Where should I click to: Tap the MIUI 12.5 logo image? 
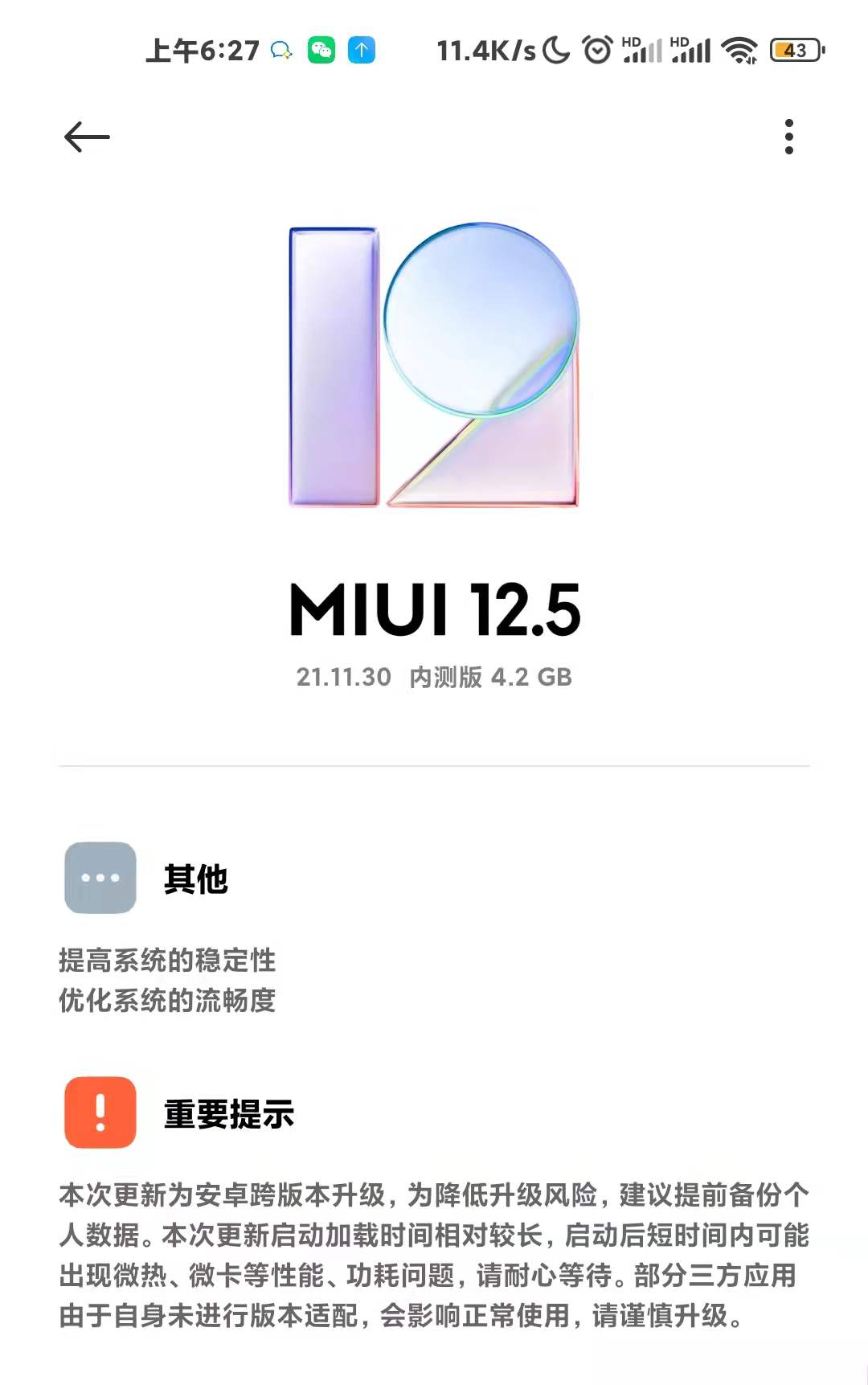[x=434, y=366]
